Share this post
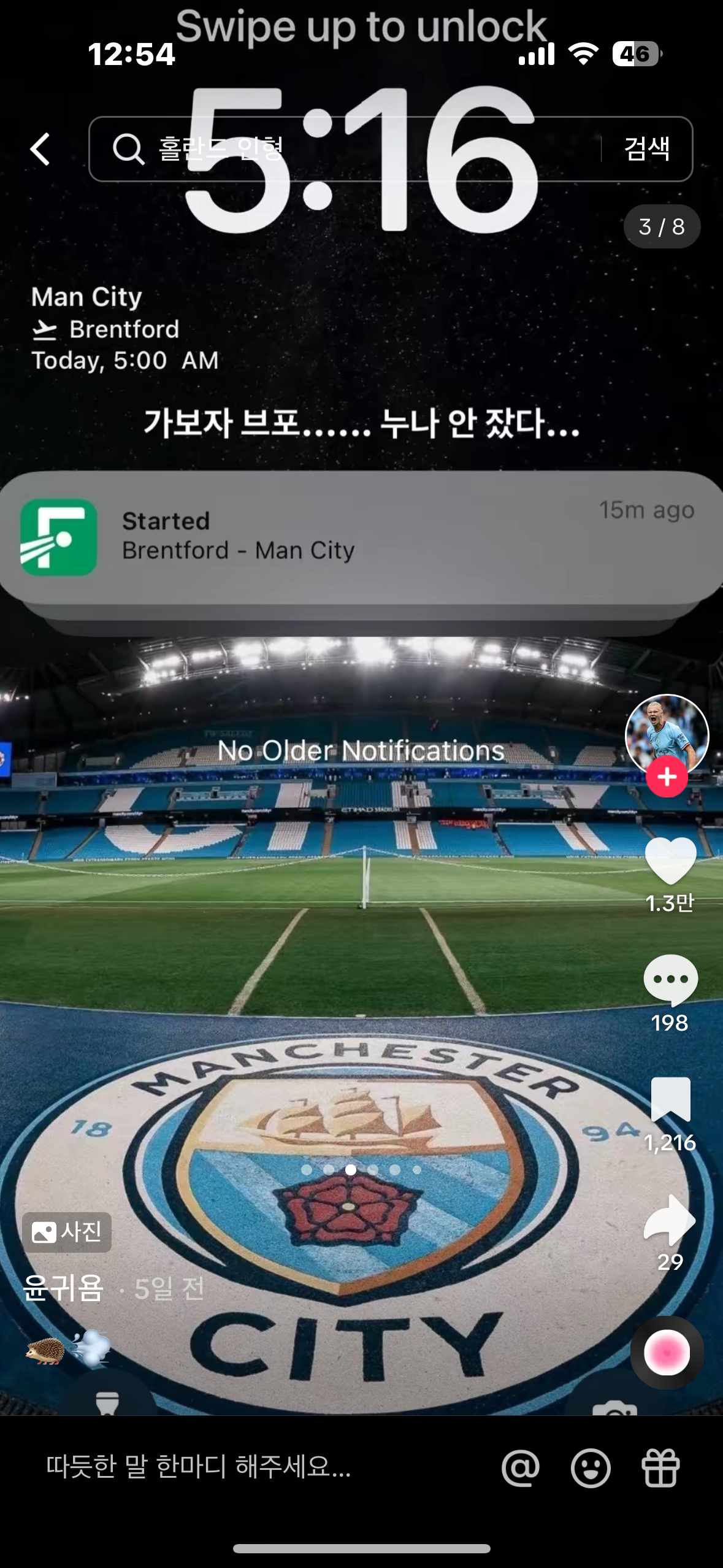This screenshot has width=723, height=1568. [x=670, y=1220]
